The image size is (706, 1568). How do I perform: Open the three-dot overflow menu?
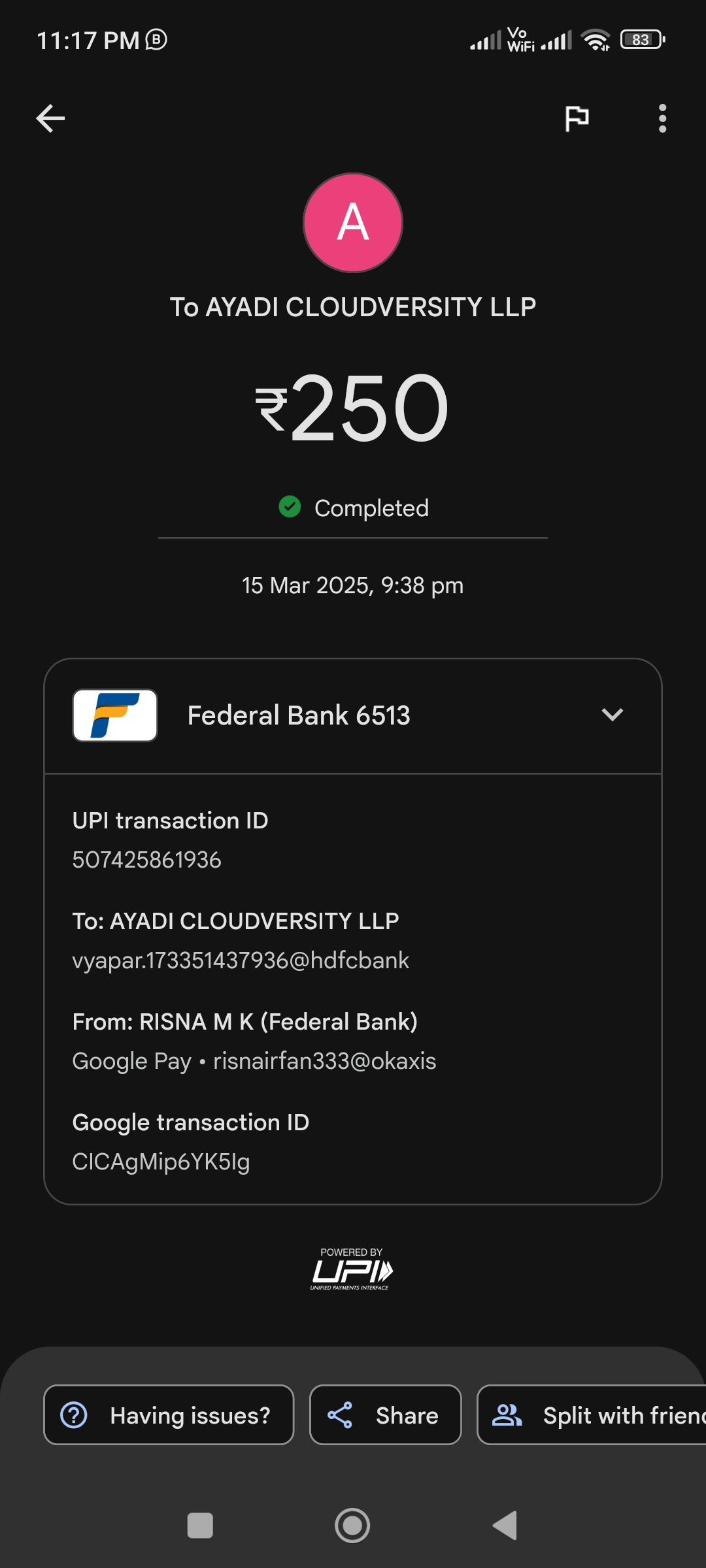[662, 118]
